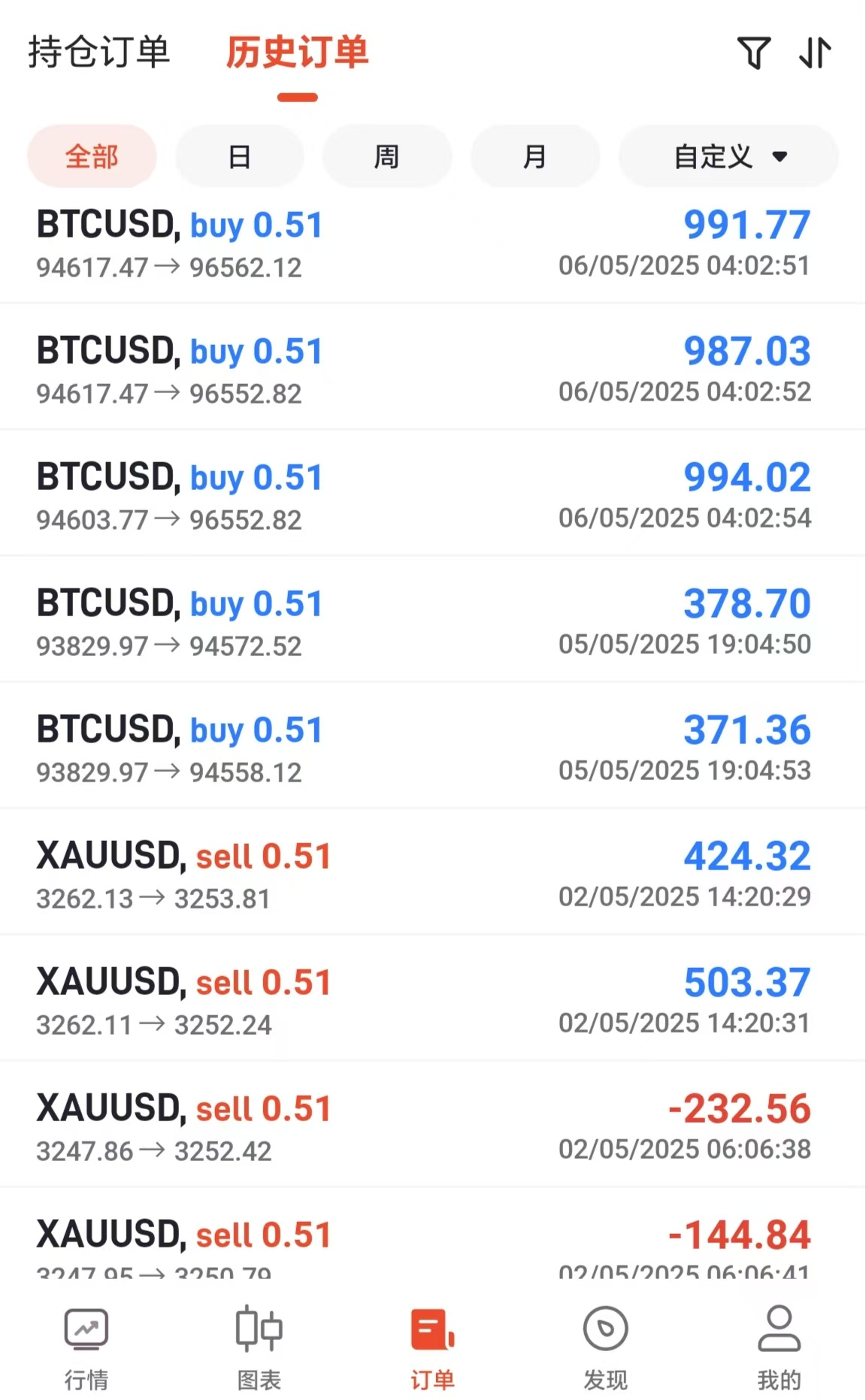
Task: Select the 全部 filter chip
Action: click(92, 156)
